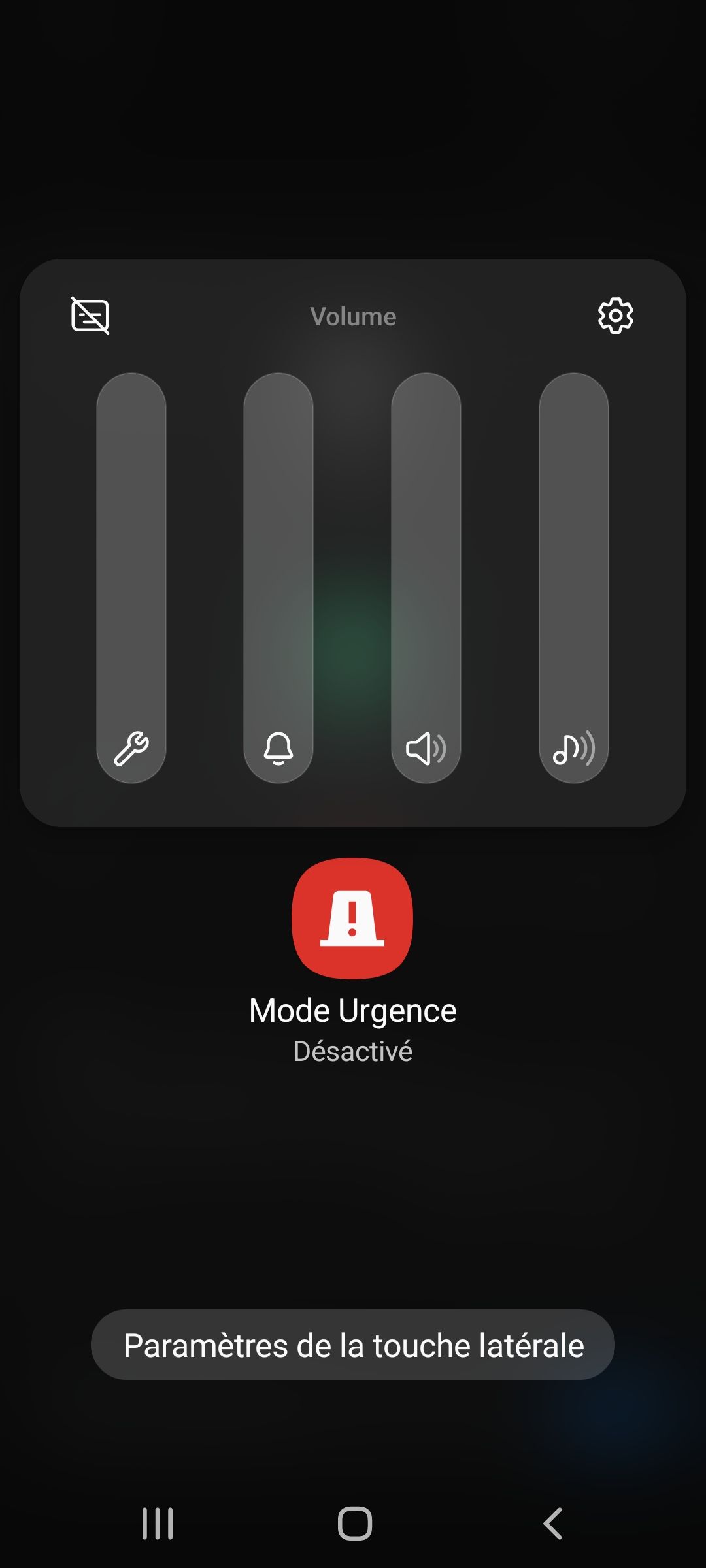Tap the "Désactivé" status text

353,1050
